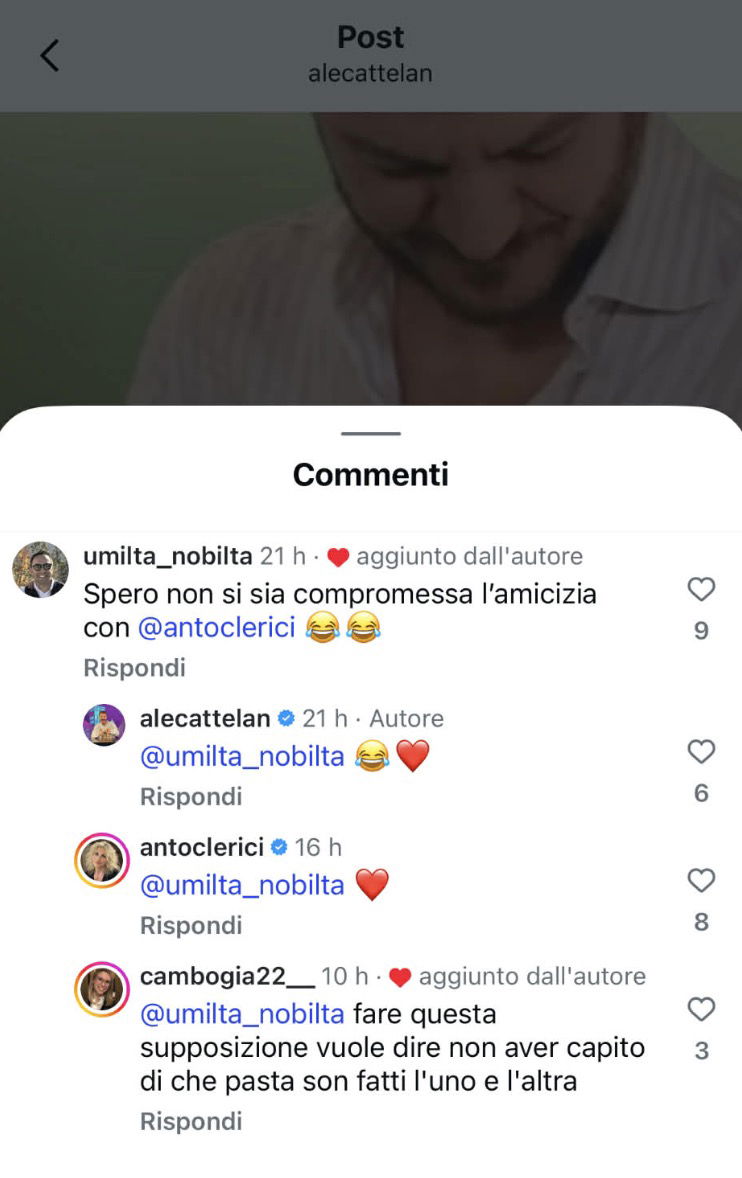Like cambogia22__'s comment
Screen dimensions: 742x1178
tap(701, 1011)
